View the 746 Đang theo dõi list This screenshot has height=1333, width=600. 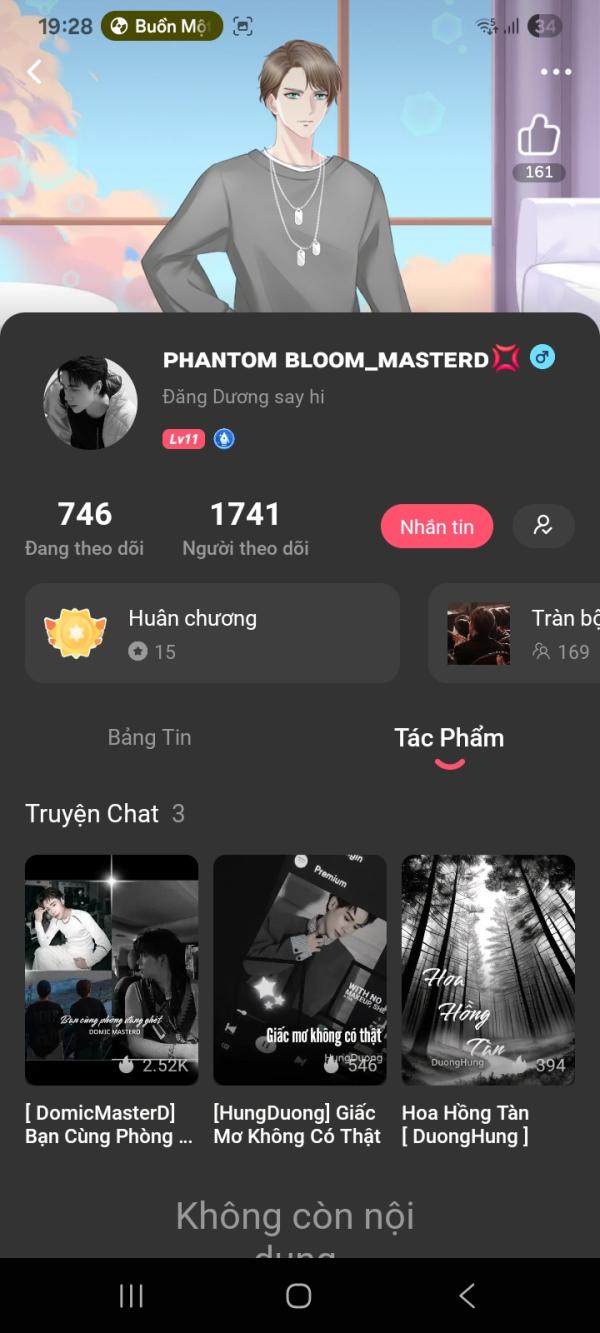[85, 527]
